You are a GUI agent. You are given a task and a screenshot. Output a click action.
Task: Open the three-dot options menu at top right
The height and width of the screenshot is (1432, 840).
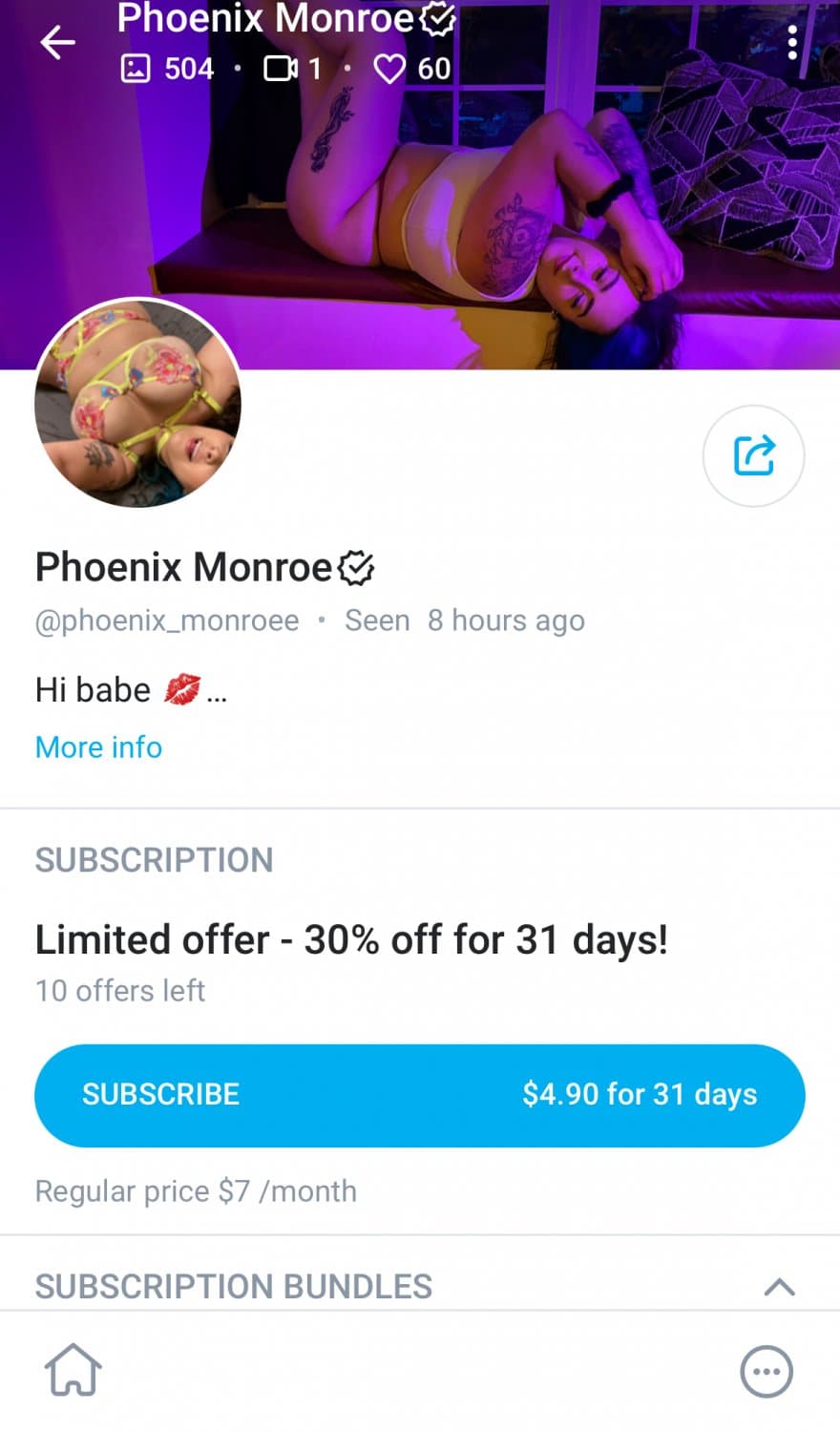pyautogui.click(x=792, y=42)
